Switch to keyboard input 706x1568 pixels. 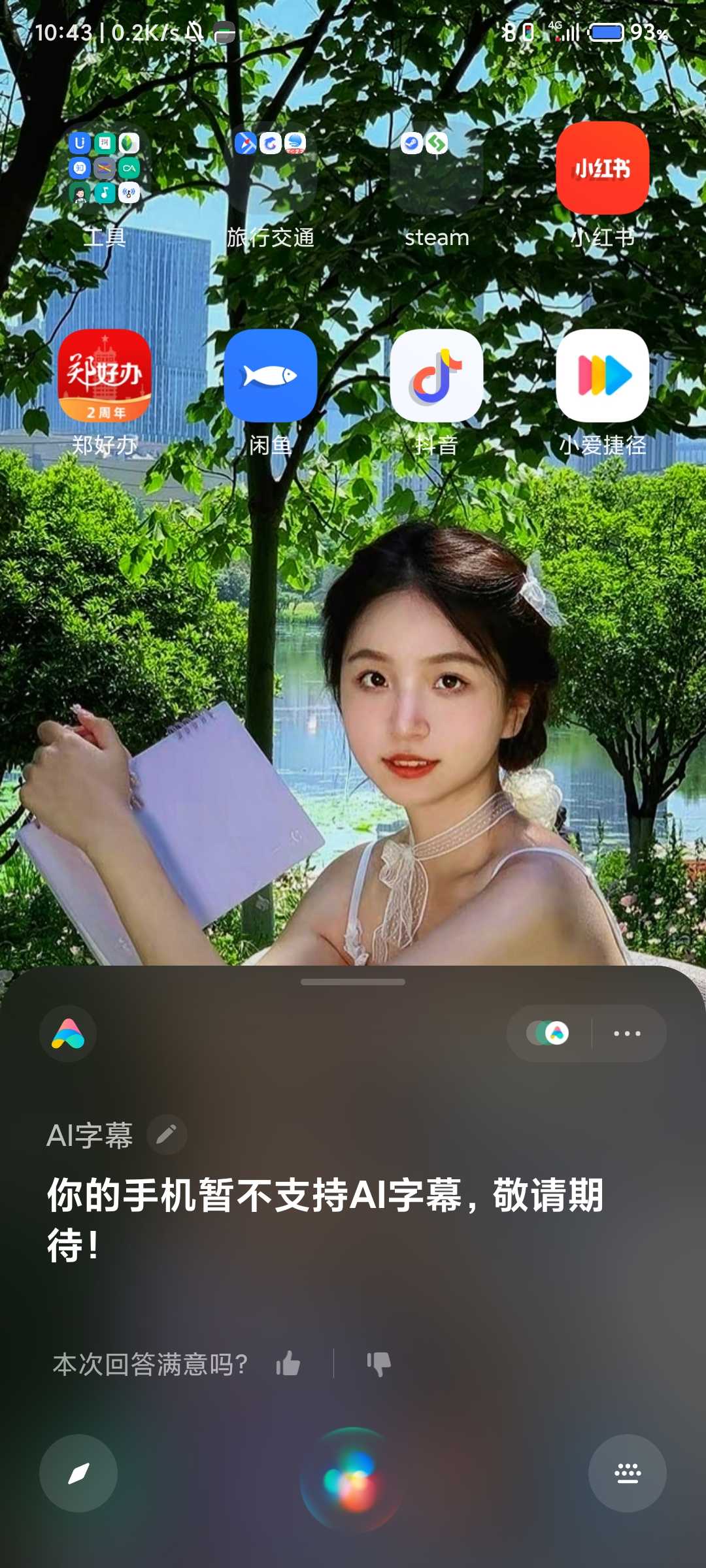coord(628,1473)
